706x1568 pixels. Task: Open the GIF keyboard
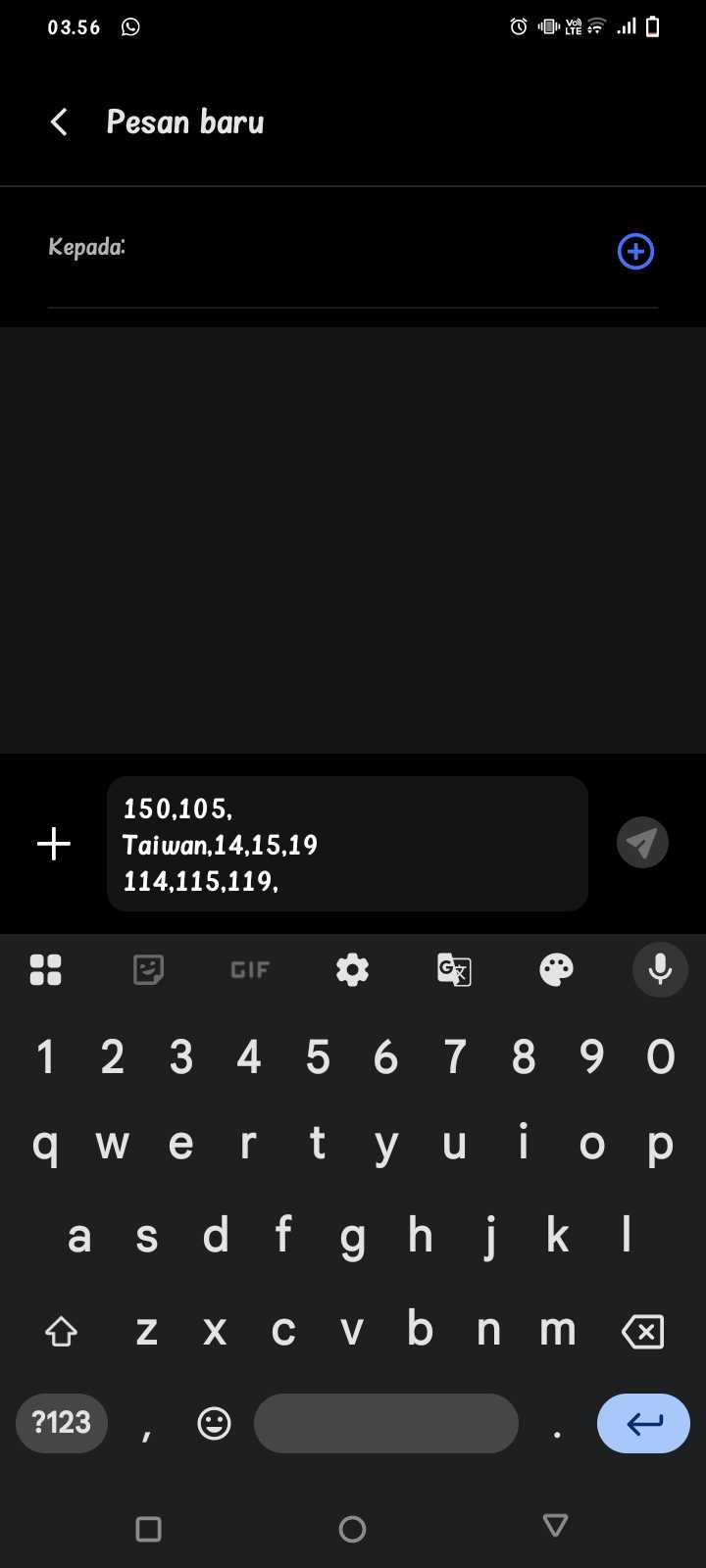[250, 969]
